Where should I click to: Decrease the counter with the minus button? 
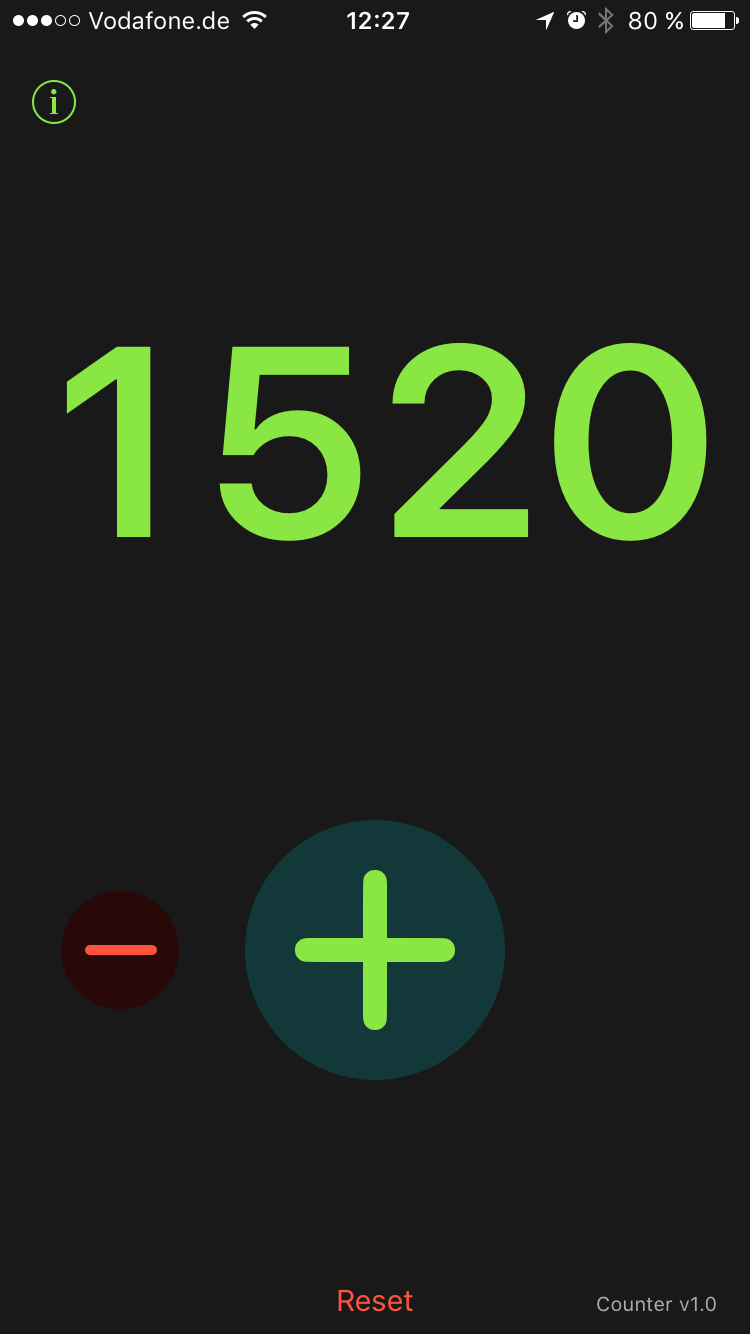pos(120,950)
